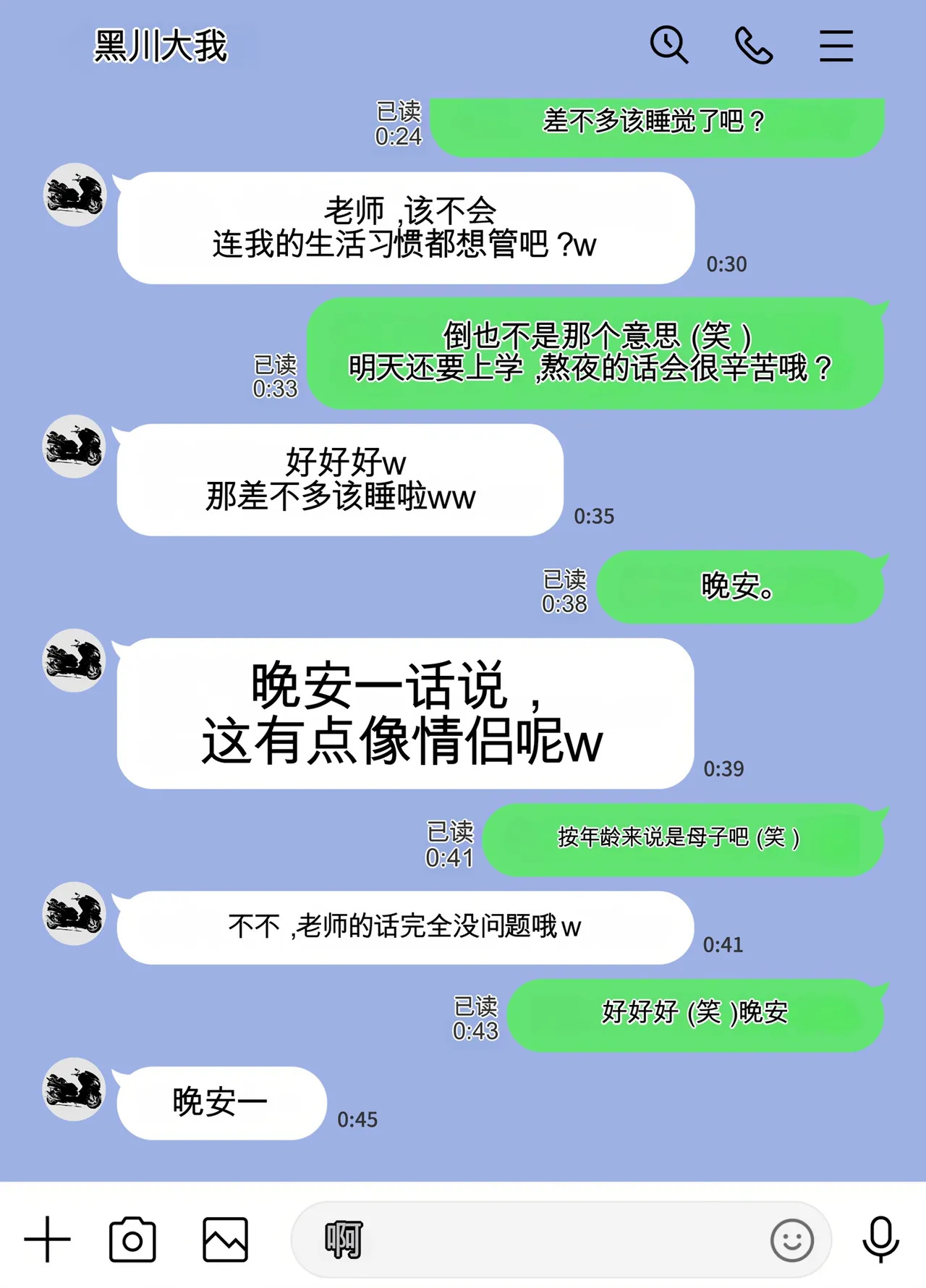Start a voice call with 黑川大我
This screenshot has width=926, height=1288.
point(753,46)
